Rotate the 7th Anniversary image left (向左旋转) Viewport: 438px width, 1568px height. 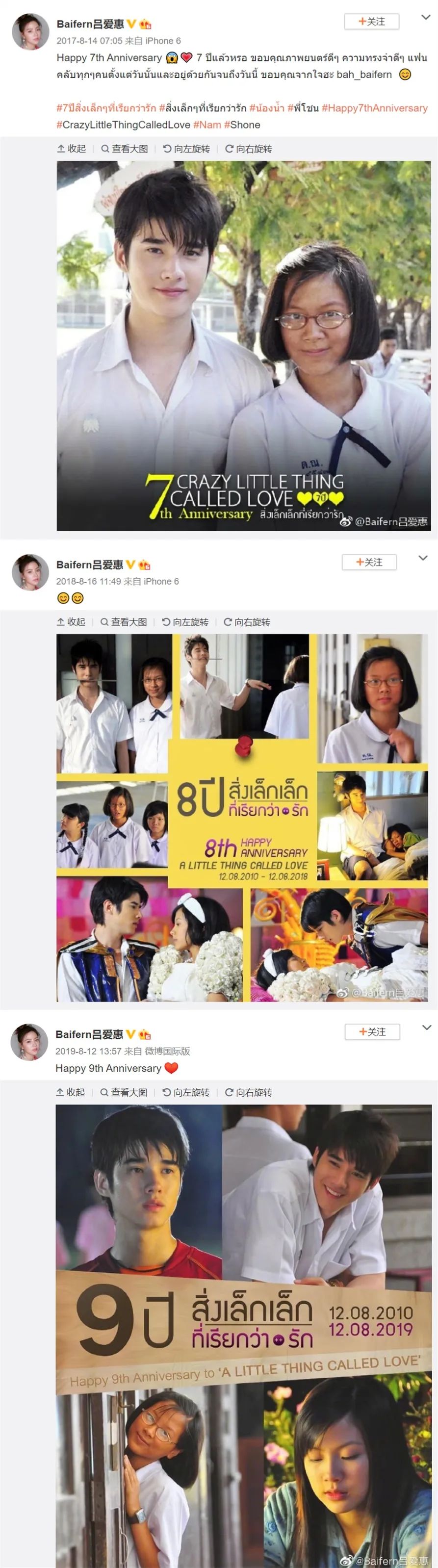186,149
